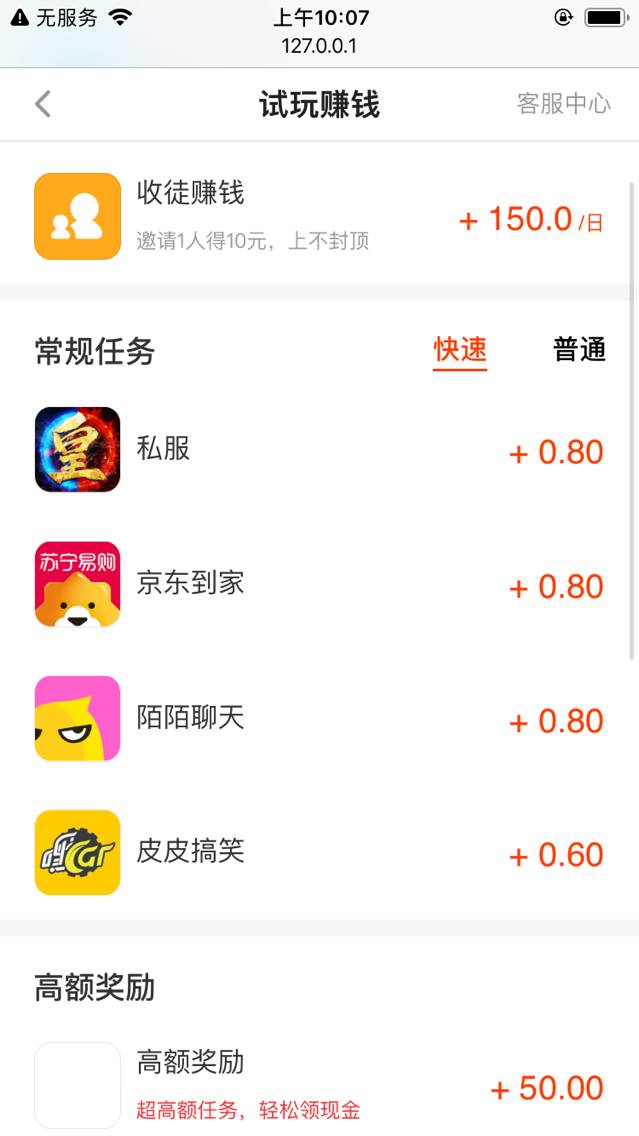This screenshot has height=1136, width=639.
Task: Open 客服中心 customer service center
Action: [x=563, y=104]
